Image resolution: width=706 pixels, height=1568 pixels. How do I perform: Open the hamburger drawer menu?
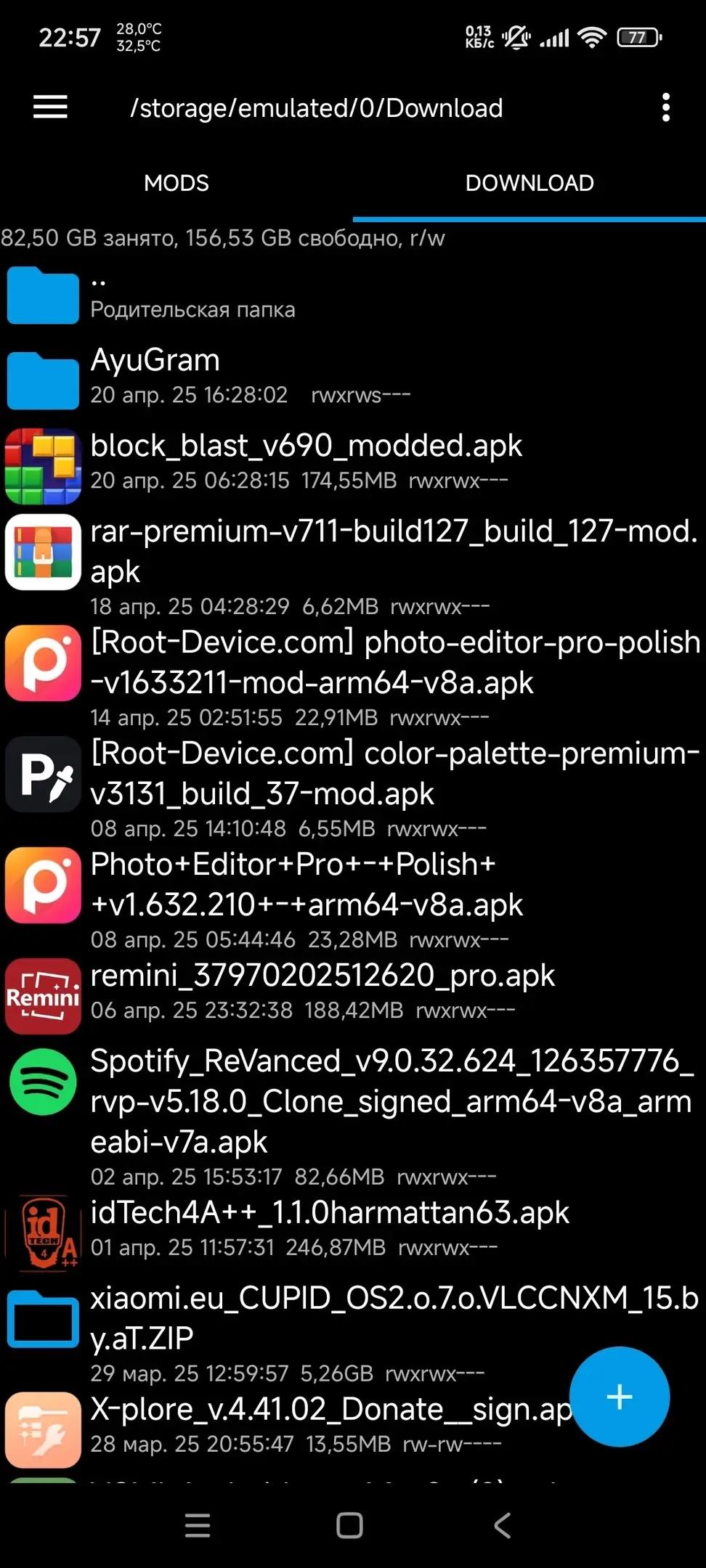(50, 107)
